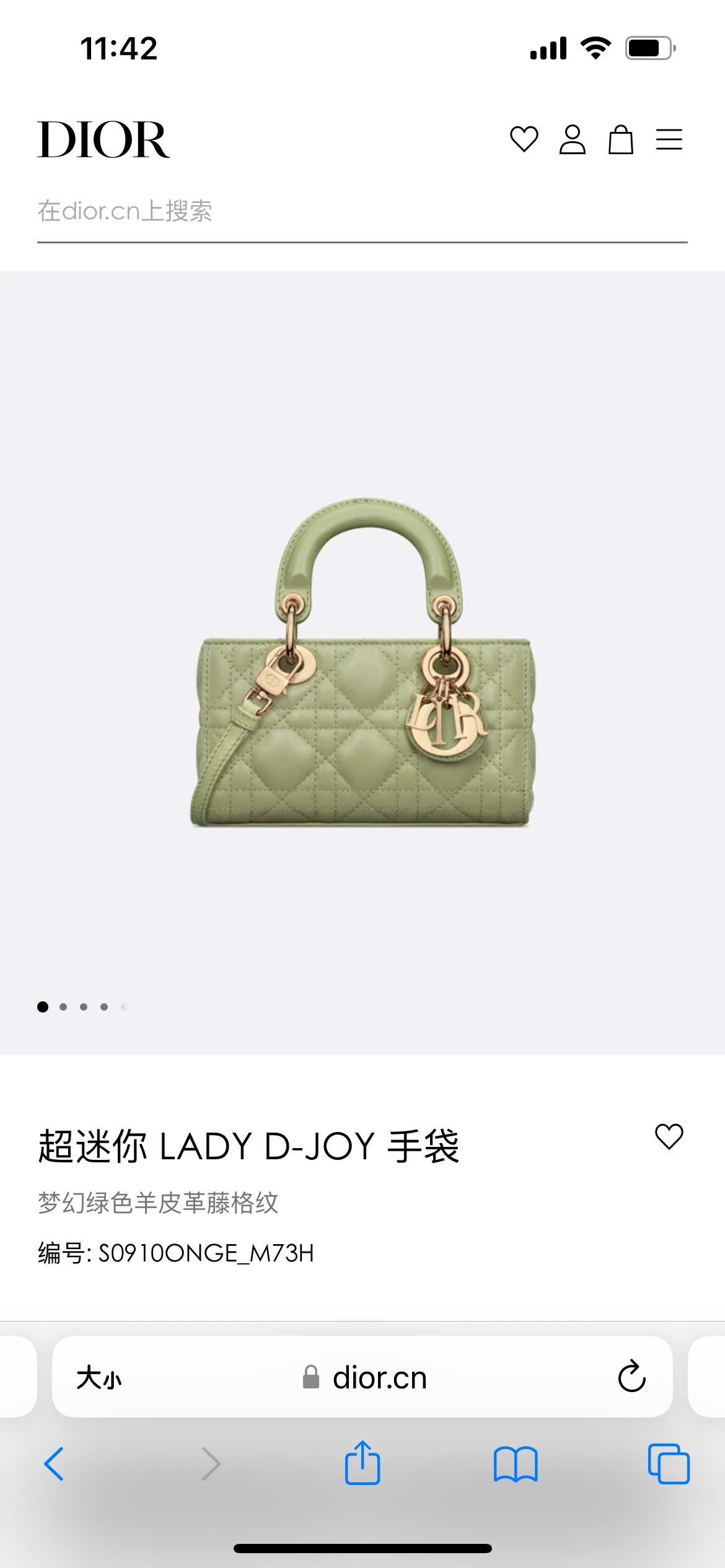Open the hamburger menu
Viewport: 725px width, 1568px height.
point(669,139)
